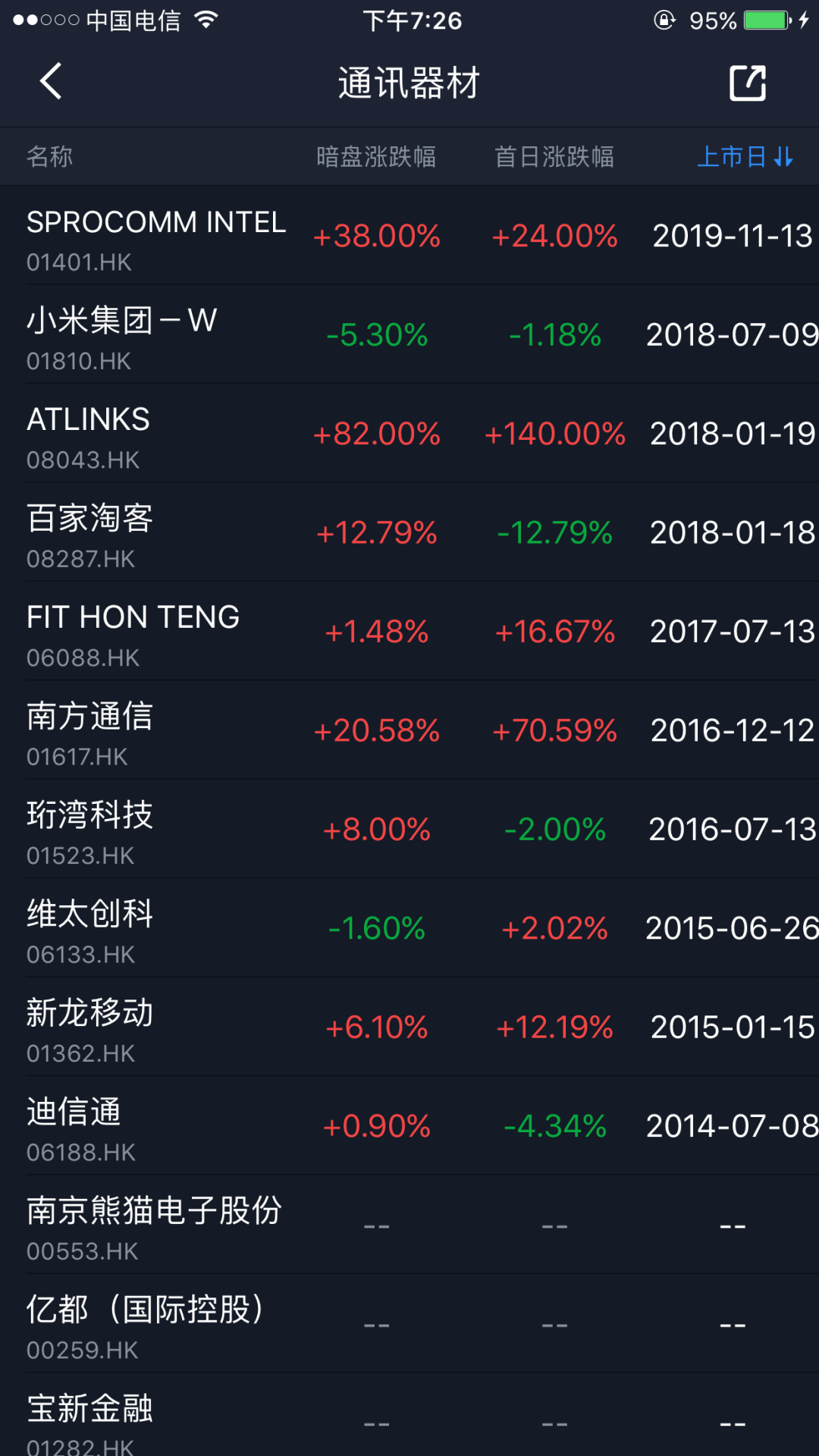Open 珩湾科技 stock details
Screen dimensions: 819x1456
point(89,830)
